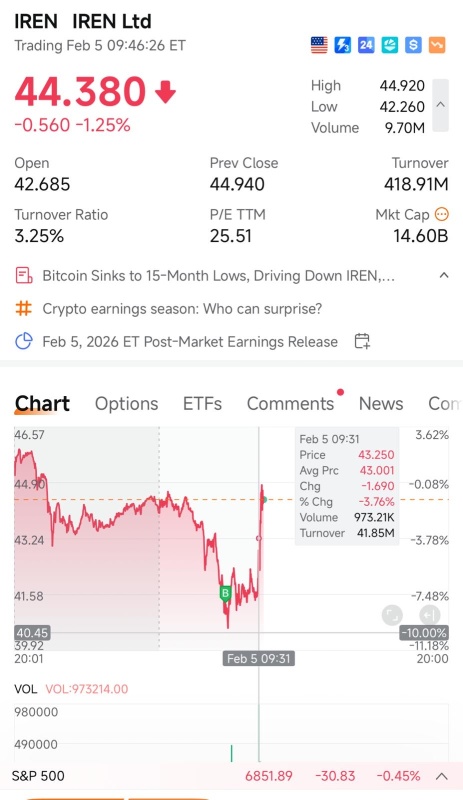Add earnings release to calendar

tap(362, 341)
